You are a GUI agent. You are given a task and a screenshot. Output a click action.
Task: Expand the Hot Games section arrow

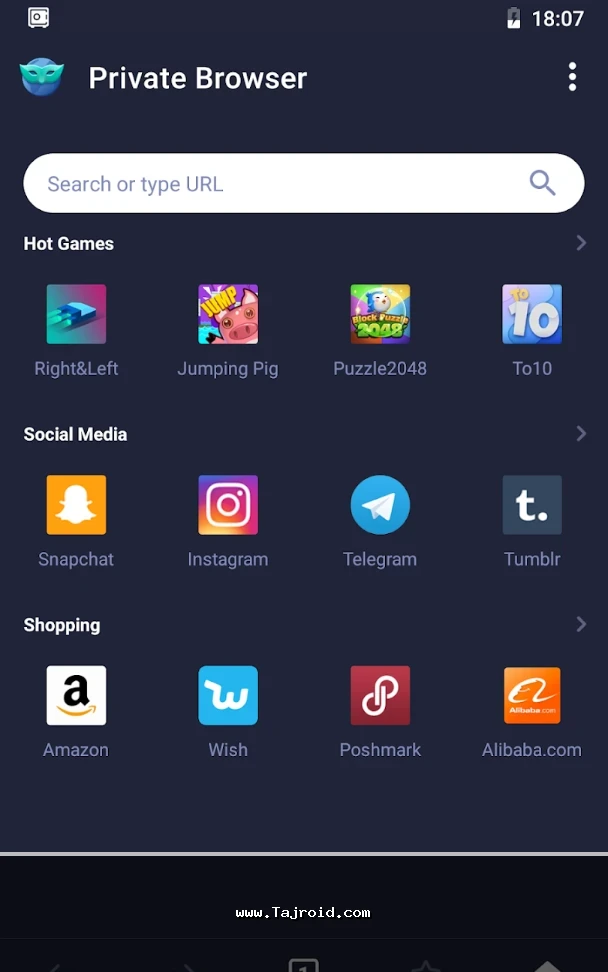click(581, 243)
